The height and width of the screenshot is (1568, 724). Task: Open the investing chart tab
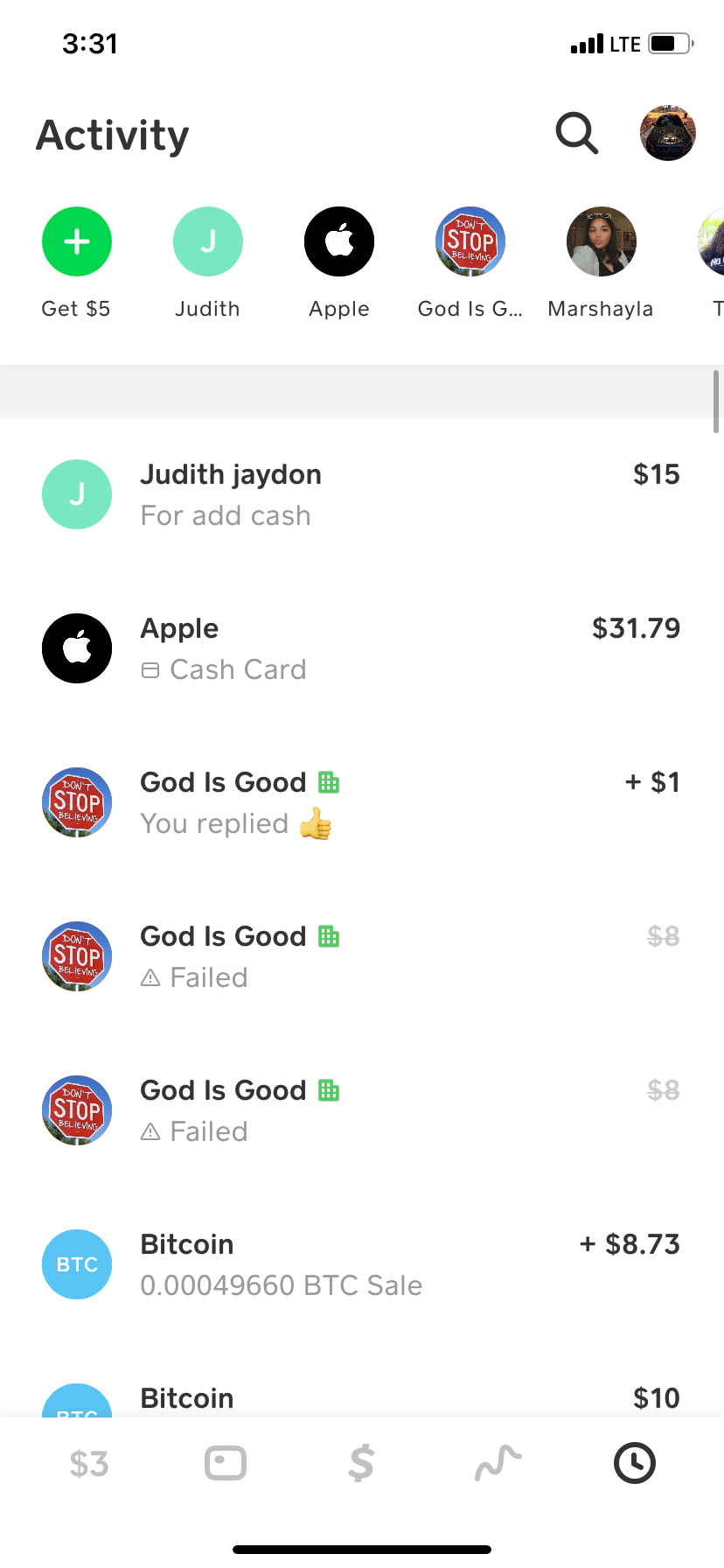498,1463
